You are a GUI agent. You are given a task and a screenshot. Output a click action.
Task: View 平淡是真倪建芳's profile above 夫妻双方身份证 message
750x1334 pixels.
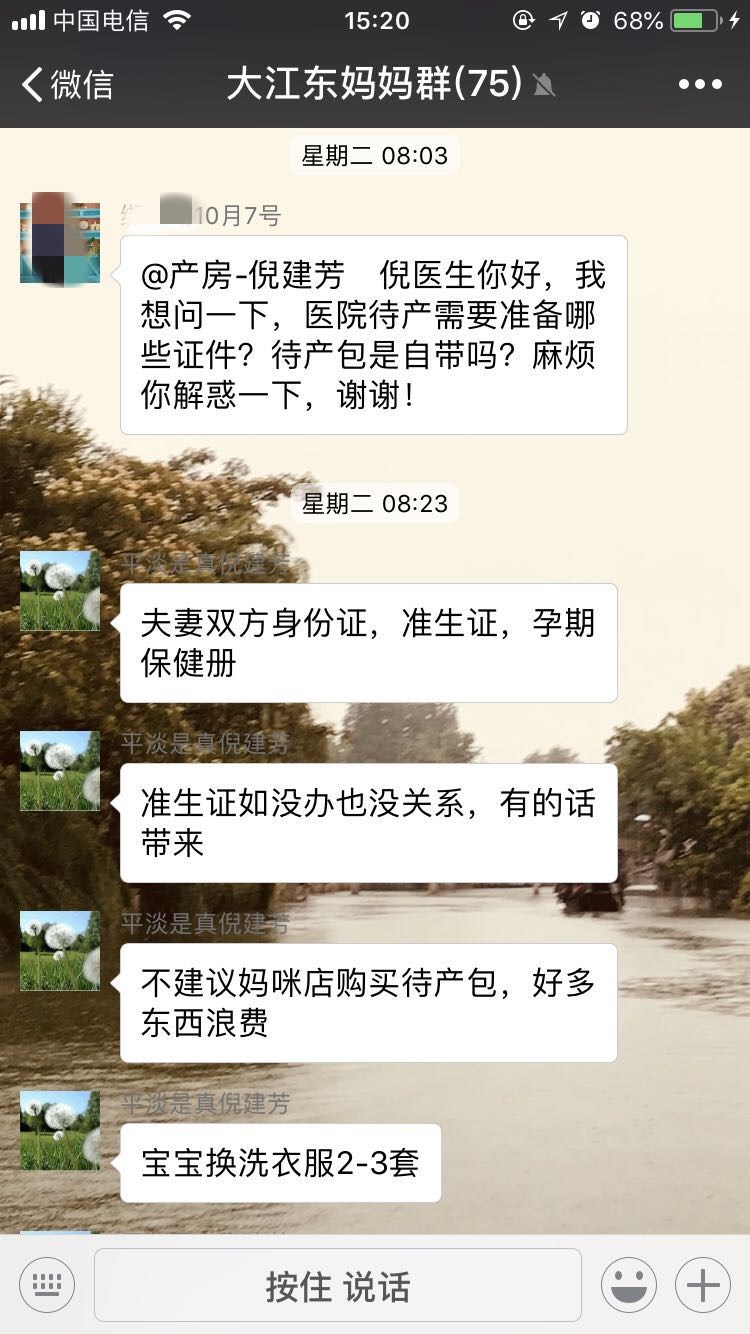click(x=60, y=591)
